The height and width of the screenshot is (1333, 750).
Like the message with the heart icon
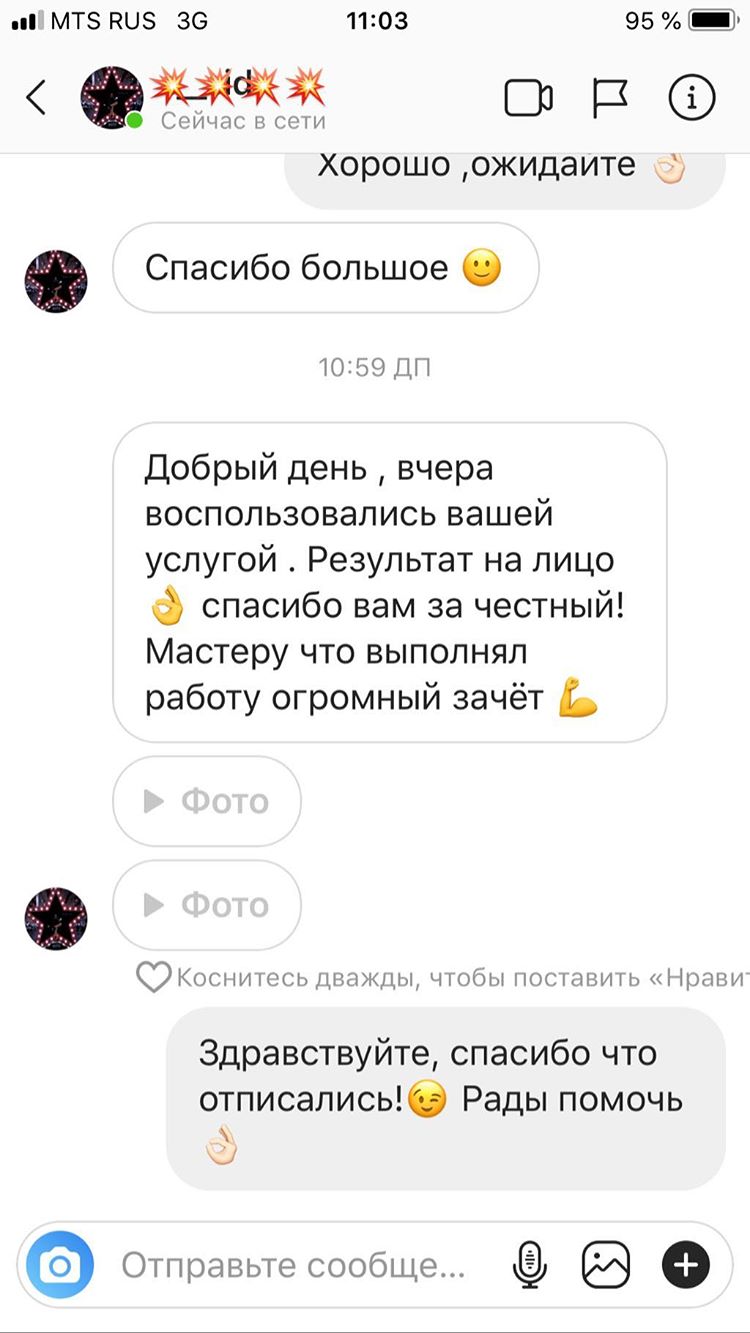click(153, 977)
